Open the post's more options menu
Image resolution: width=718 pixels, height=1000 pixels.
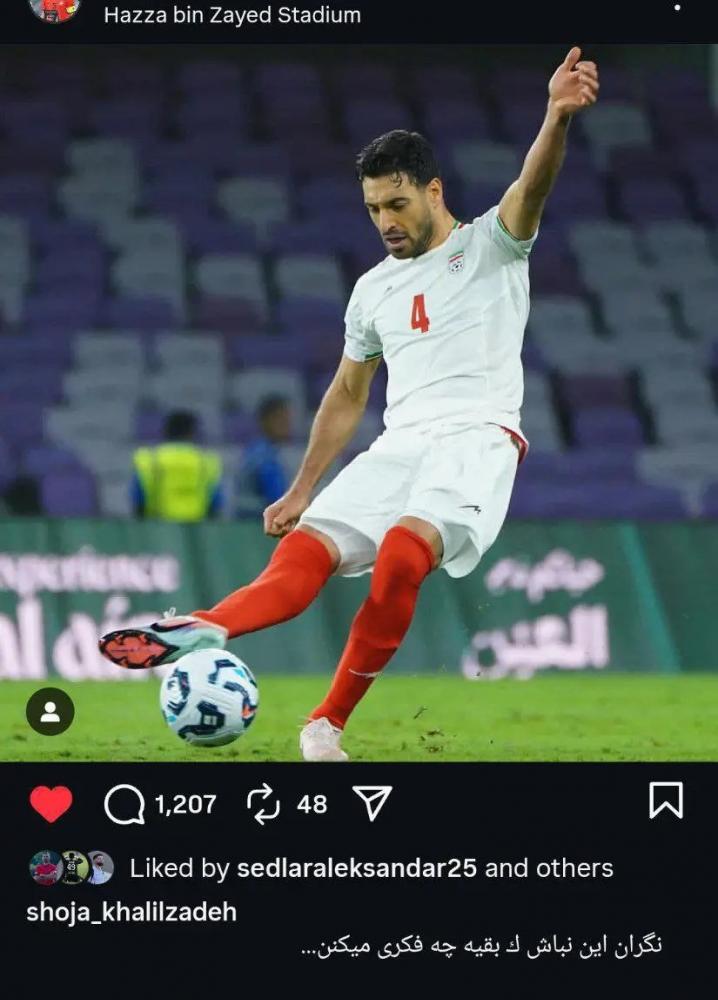678,8
